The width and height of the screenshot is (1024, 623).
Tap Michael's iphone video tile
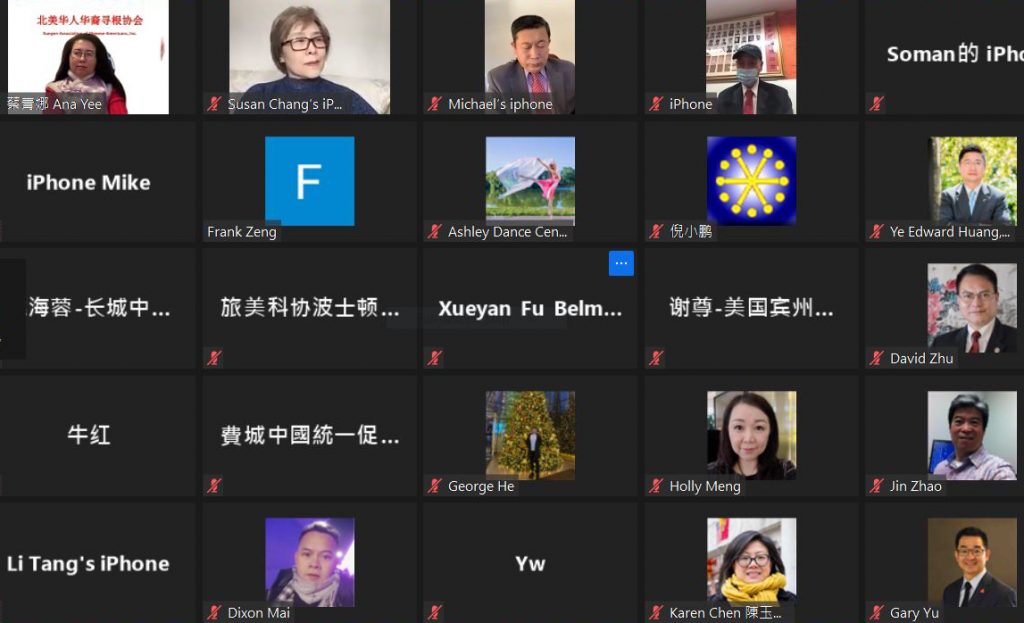tap(530, 55)
